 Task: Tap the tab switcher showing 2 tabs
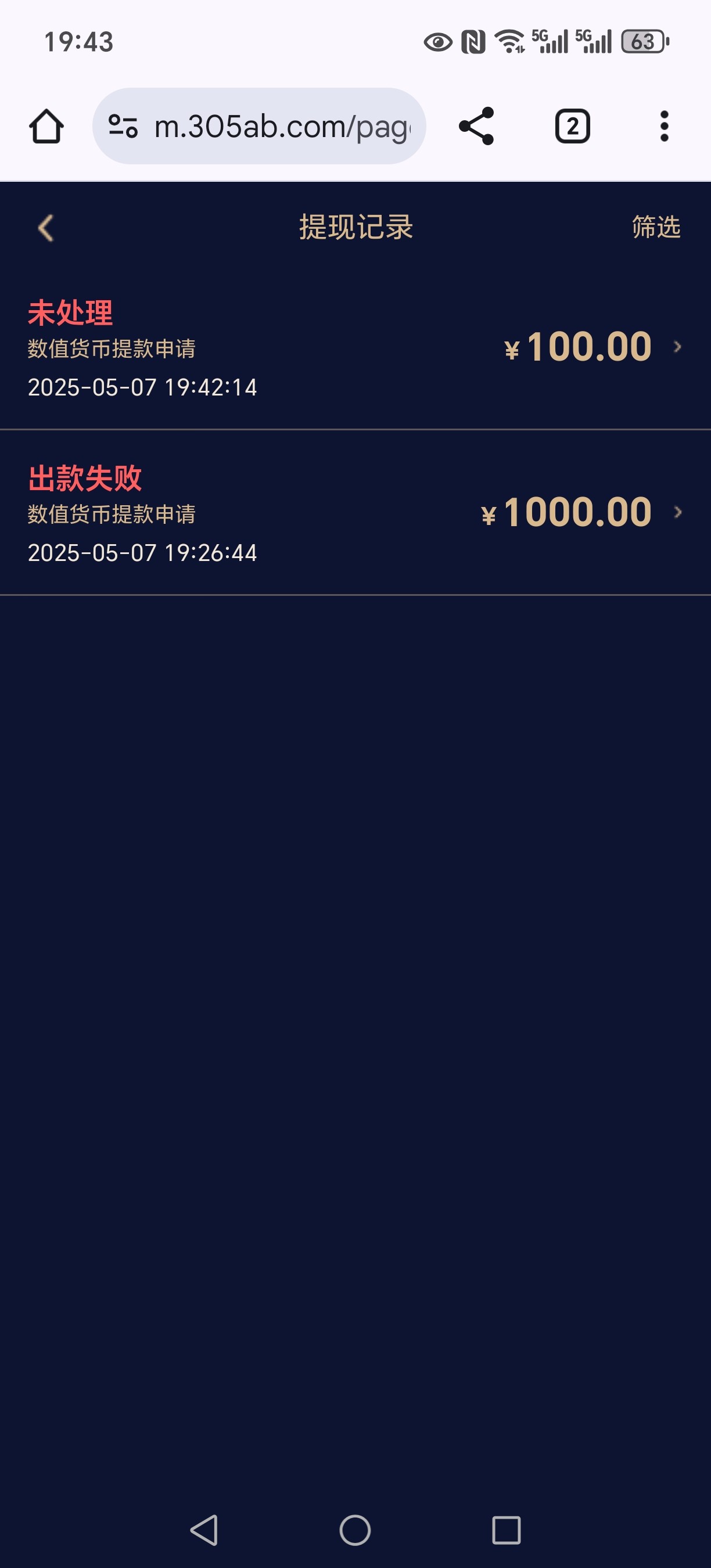click(571, 126)
